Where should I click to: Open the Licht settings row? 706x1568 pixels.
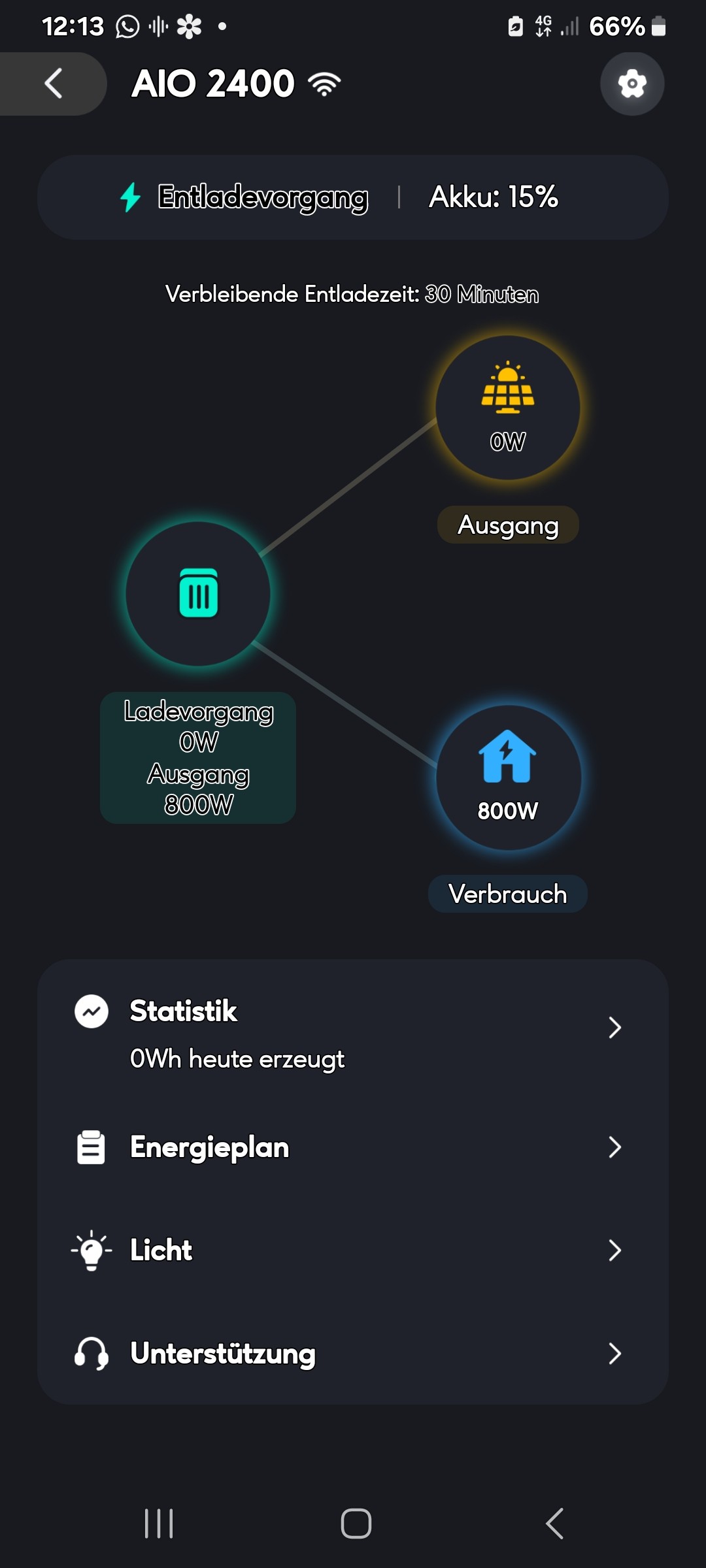point(353,1250)
